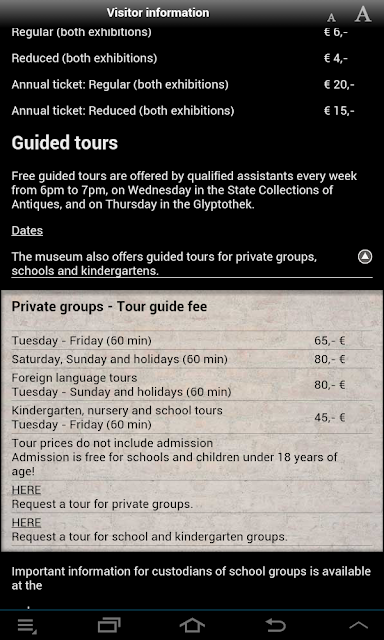384x640 pixels.
Task: Tap HERE to request private group tour
Action: coord(26,490)
